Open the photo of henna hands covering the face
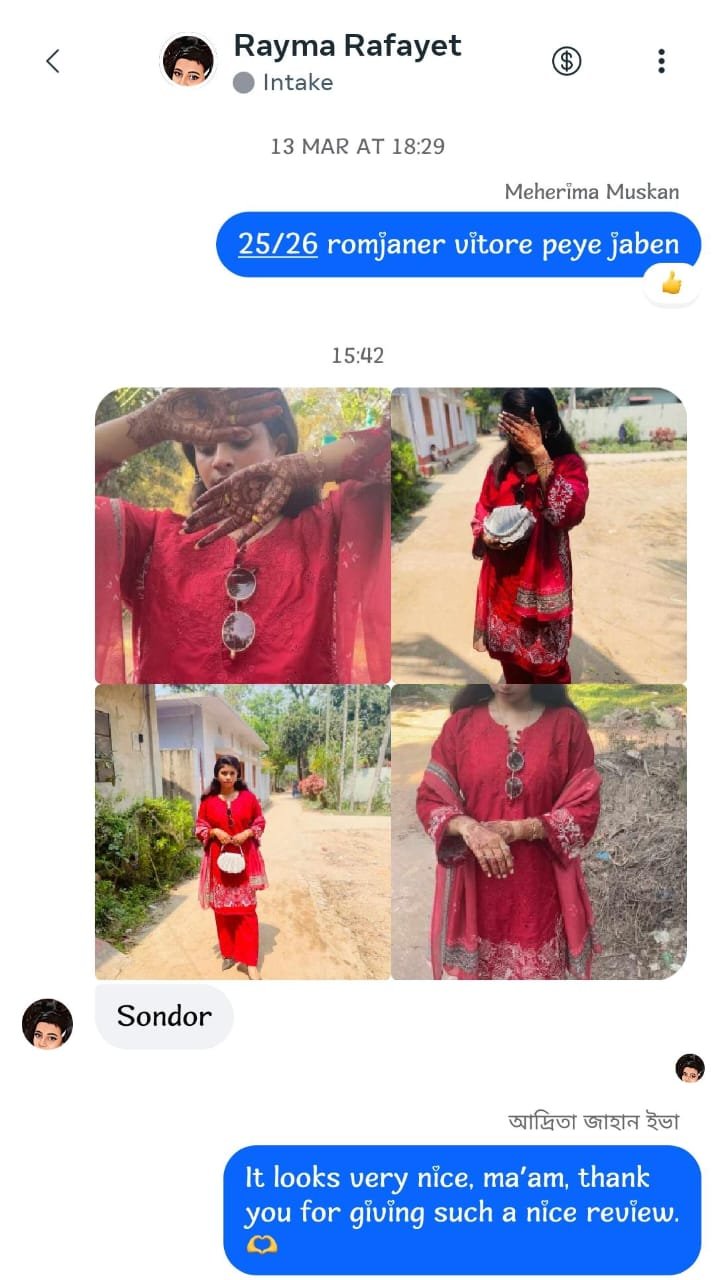Screen dimensions: 716x1280 point(243,535)
